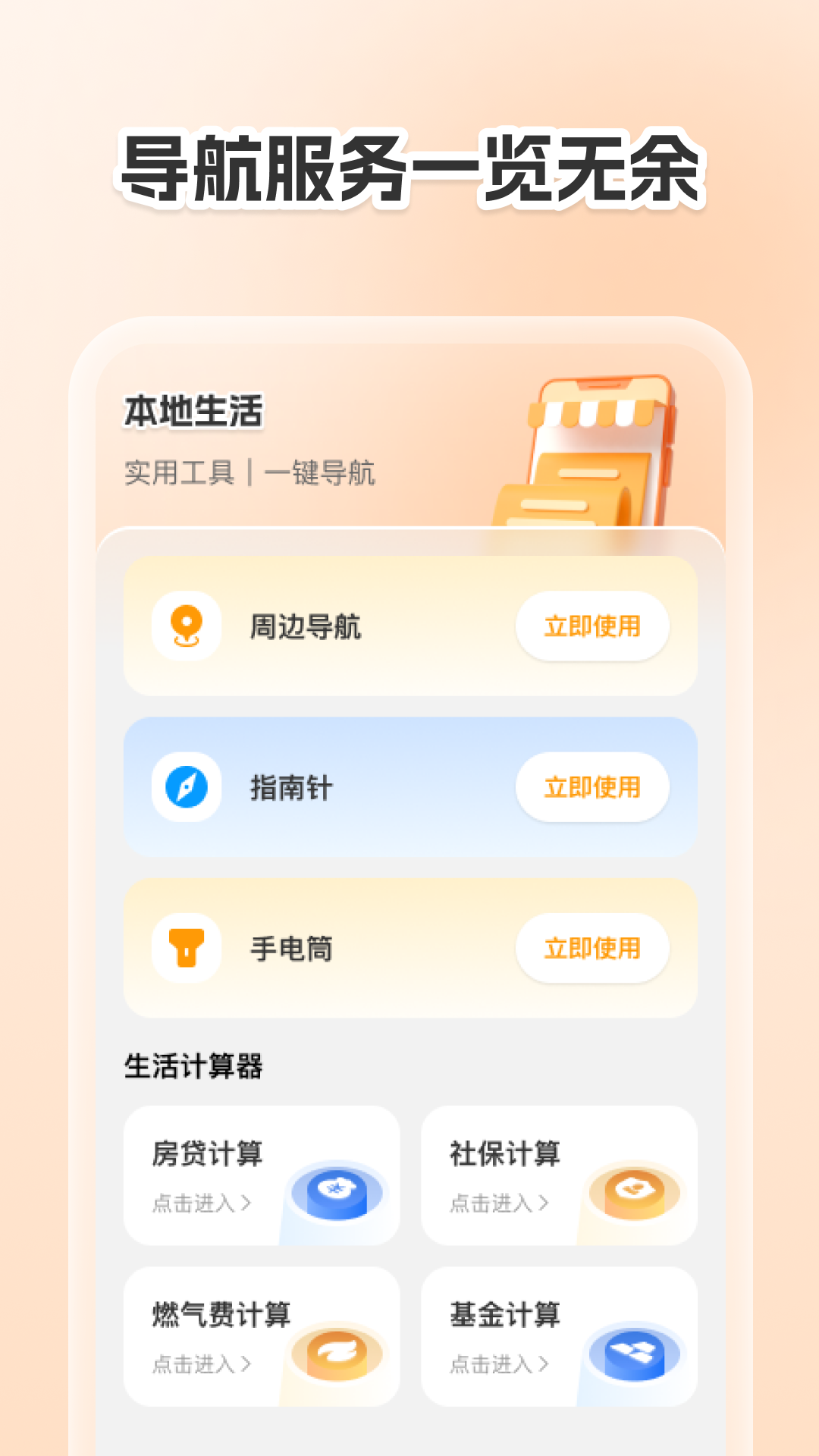Expand 点击进入 arrow under 房贷计算
819x1456 pixels.
coord(248,1200)
